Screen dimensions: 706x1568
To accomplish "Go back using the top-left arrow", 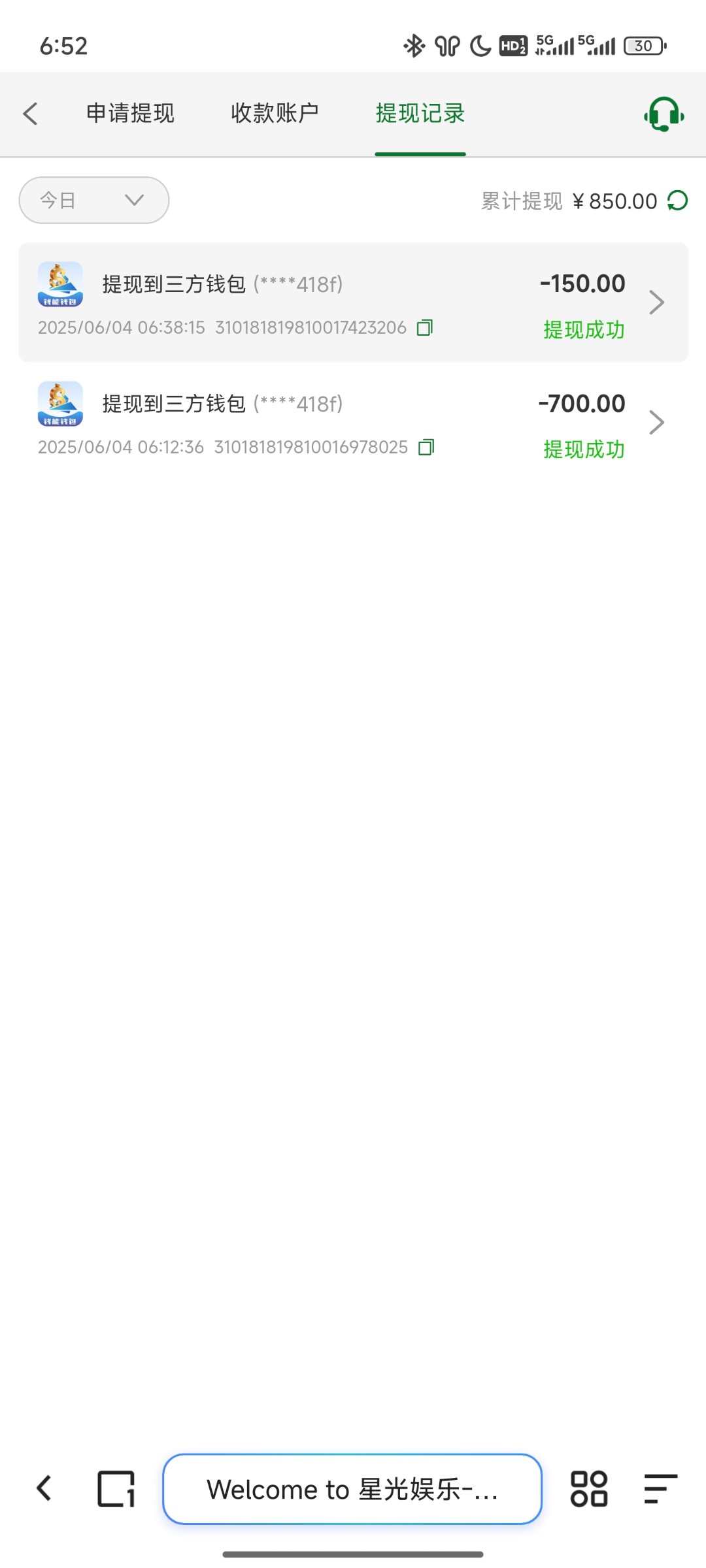I will 30,114.
